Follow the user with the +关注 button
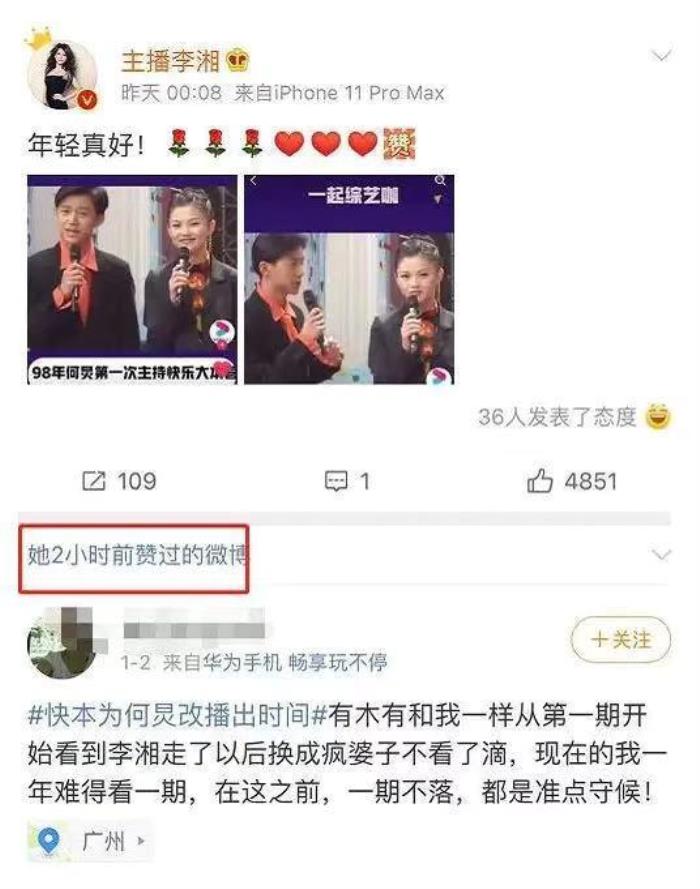The height and width of the screenshot is (889, 700). (620, 640)
